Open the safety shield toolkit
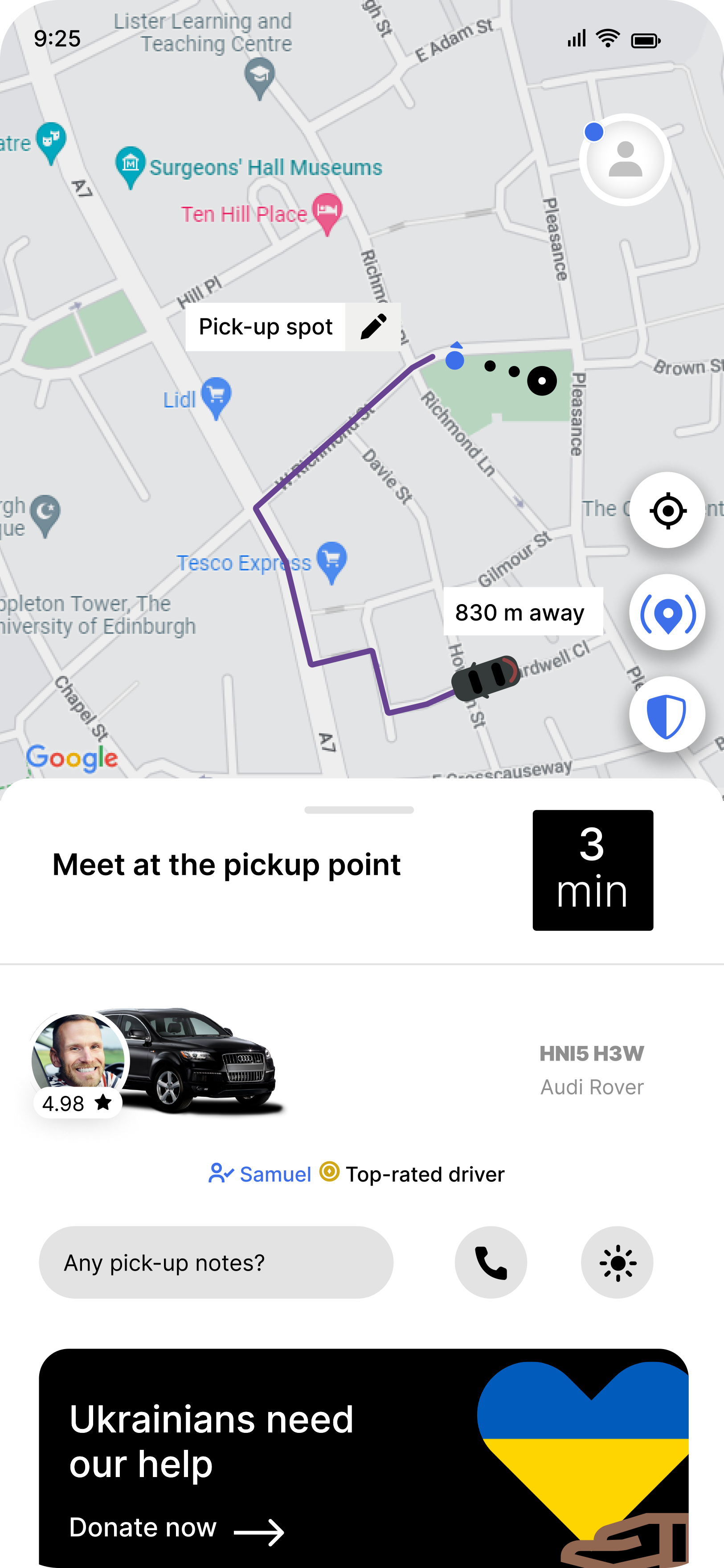Viewport: 724px width, 1568px height. [667, 715]
